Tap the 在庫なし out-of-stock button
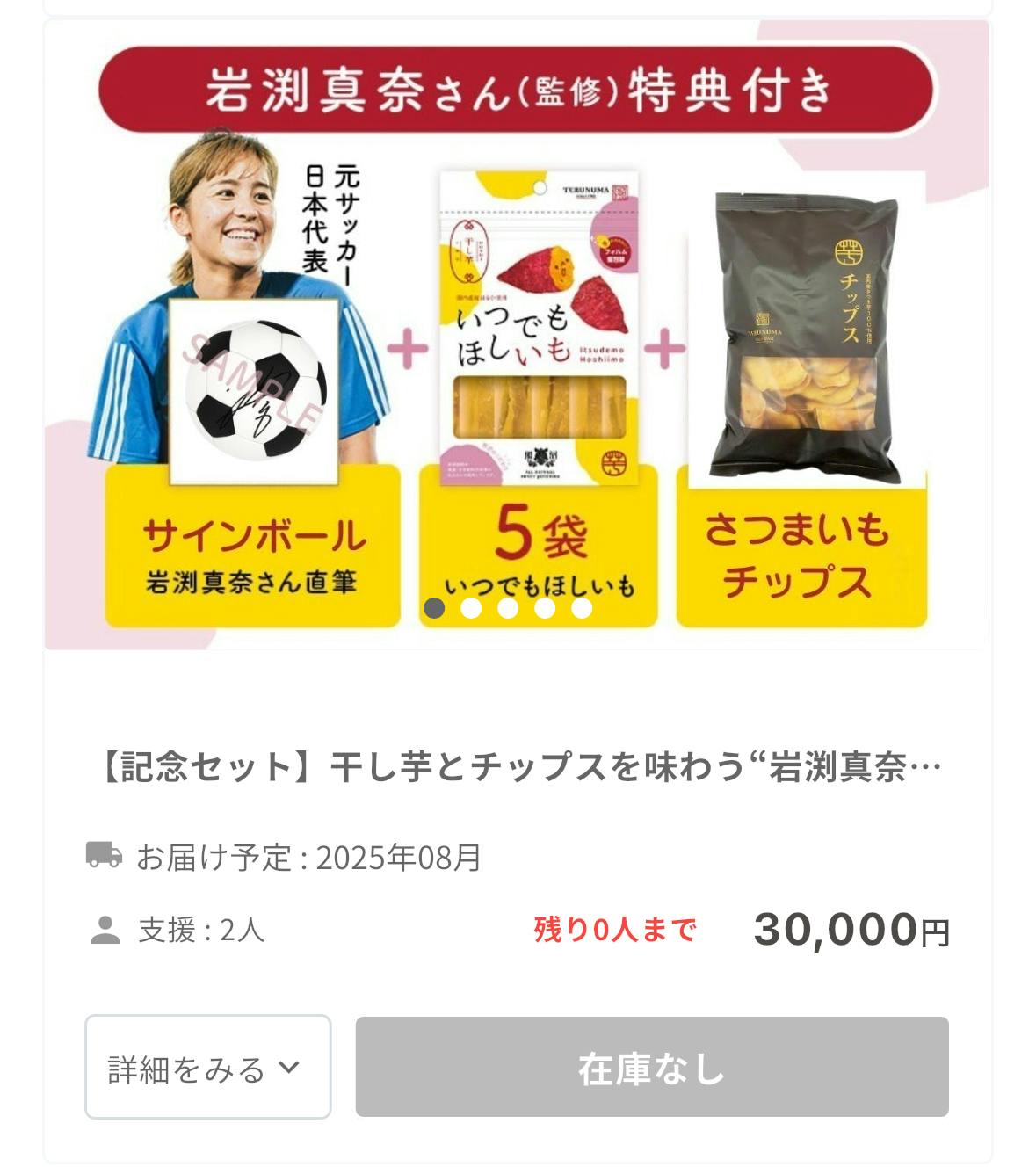The width and height of the screenshot is (1036, 1167). click(651, 1067)
